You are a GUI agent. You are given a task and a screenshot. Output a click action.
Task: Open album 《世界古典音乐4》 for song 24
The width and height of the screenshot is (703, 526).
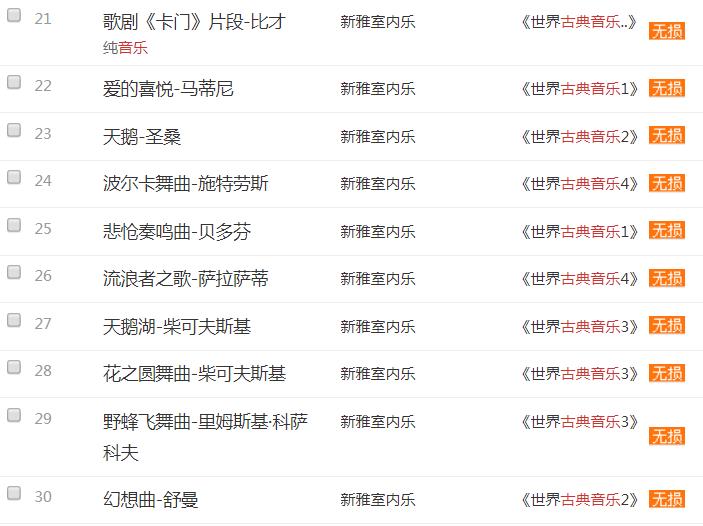(579, 184)
